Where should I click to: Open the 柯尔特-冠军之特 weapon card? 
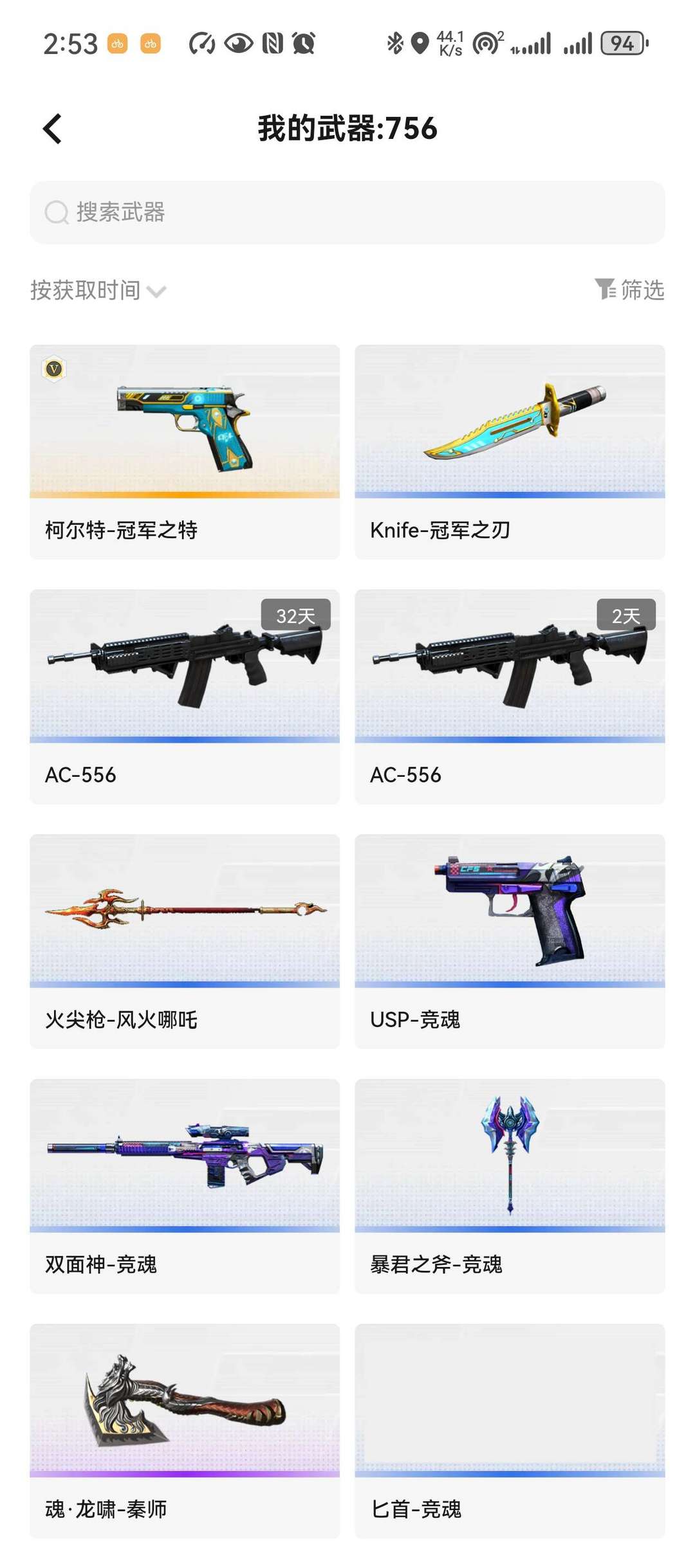click(x=185, y=451)
